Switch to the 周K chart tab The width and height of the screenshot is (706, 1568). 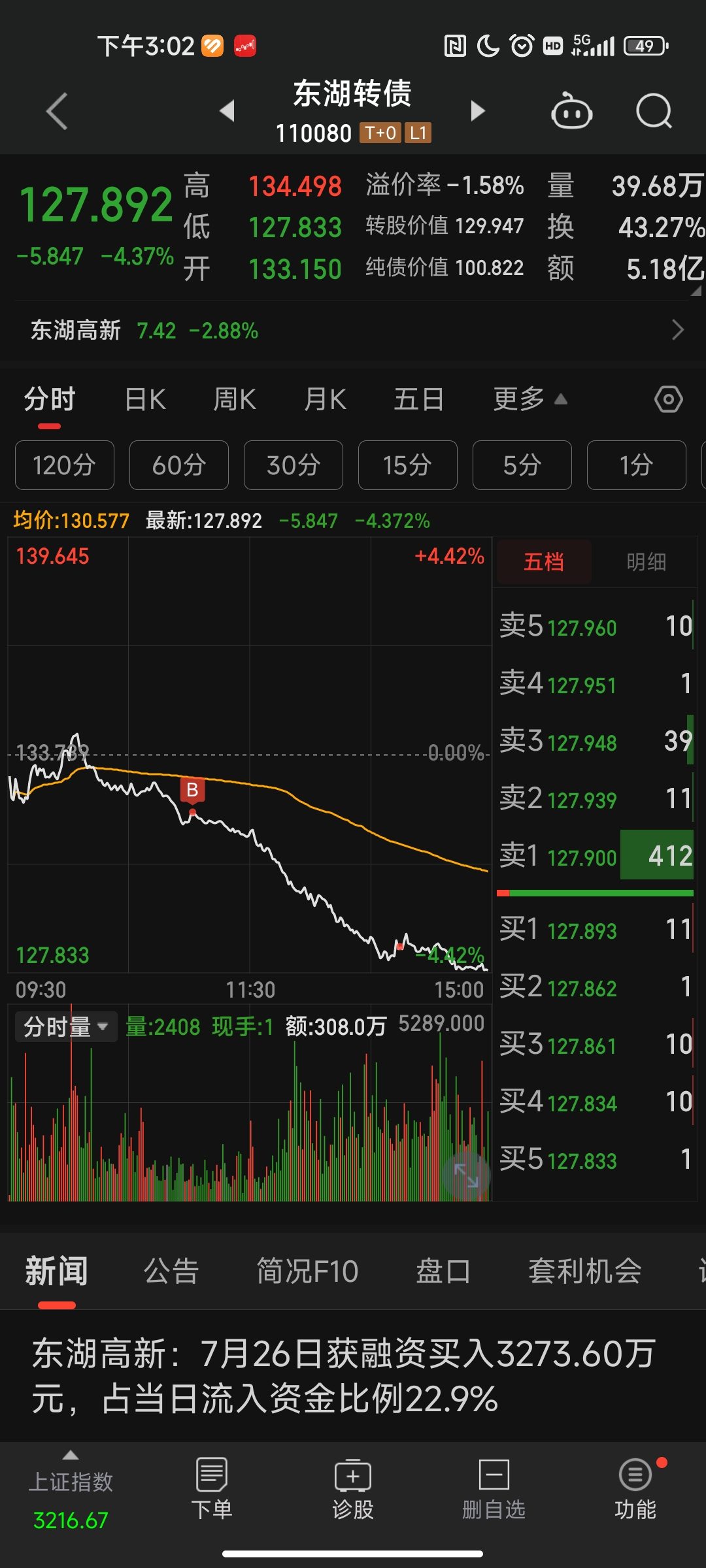[x=235, y=399]
